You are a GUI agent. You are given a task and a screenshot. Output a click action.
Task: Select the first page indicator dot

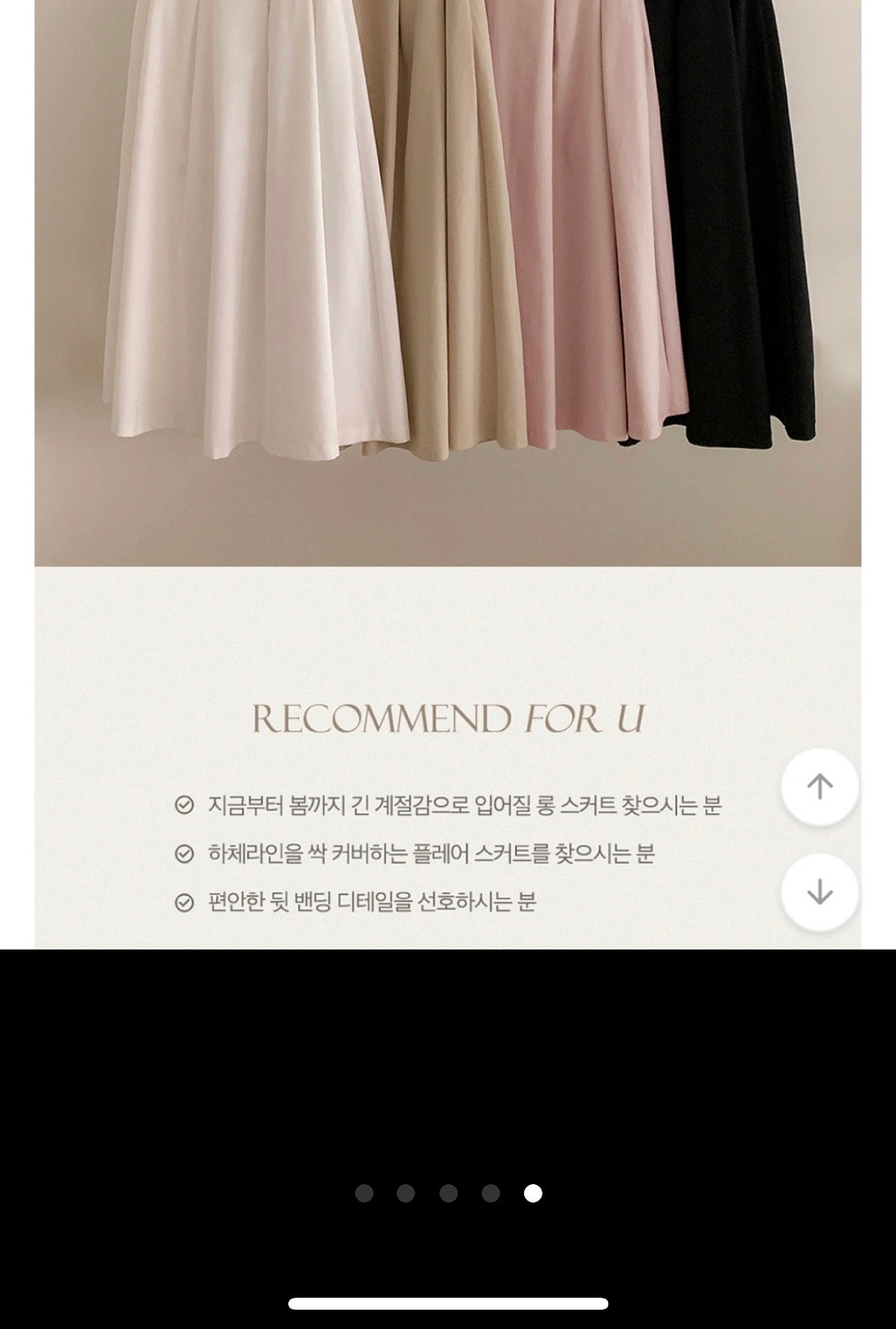click(364, 1193)
